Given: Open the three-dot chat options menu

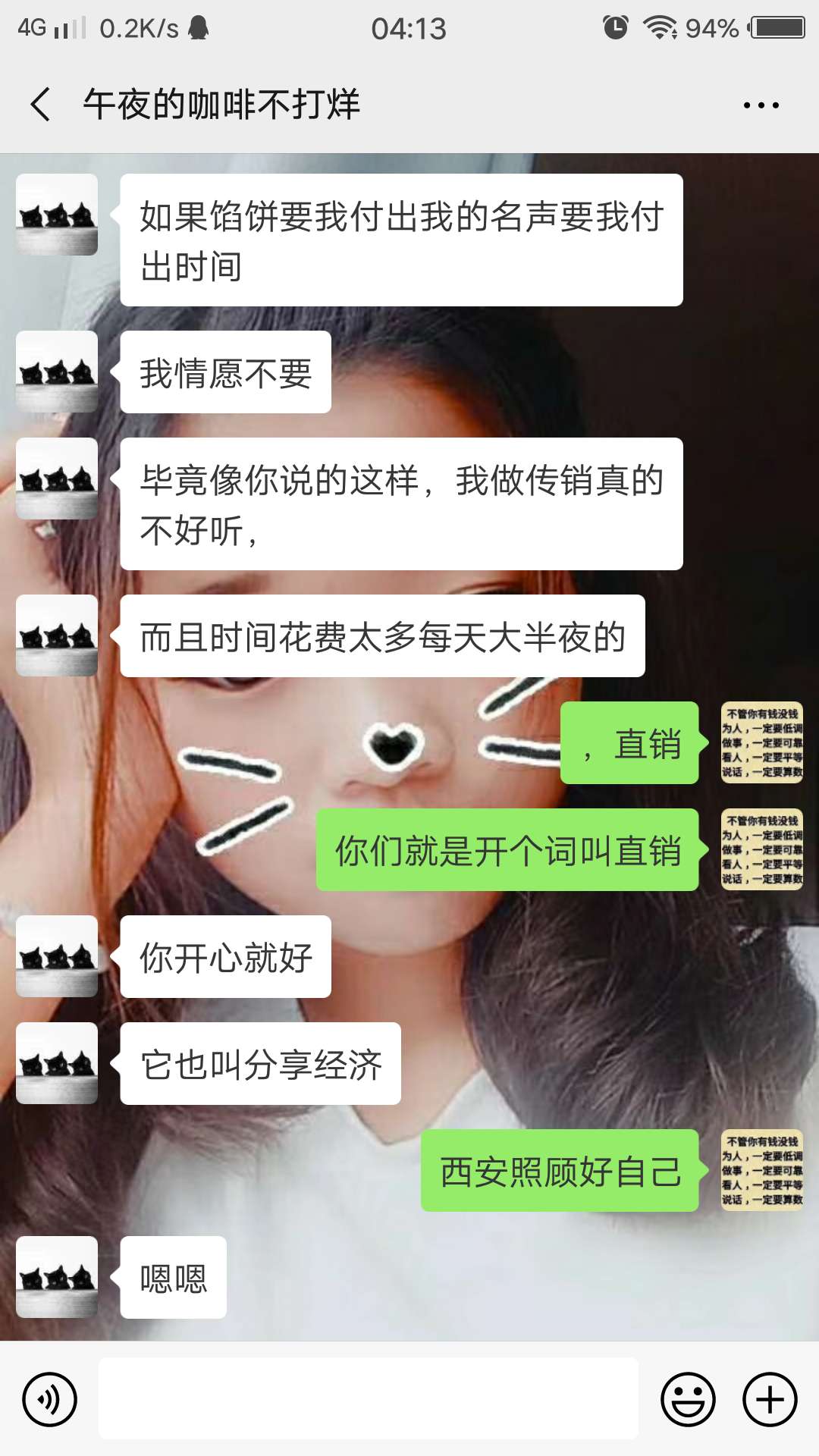Looking at the screenshot, I should click(x=761, y=105).
